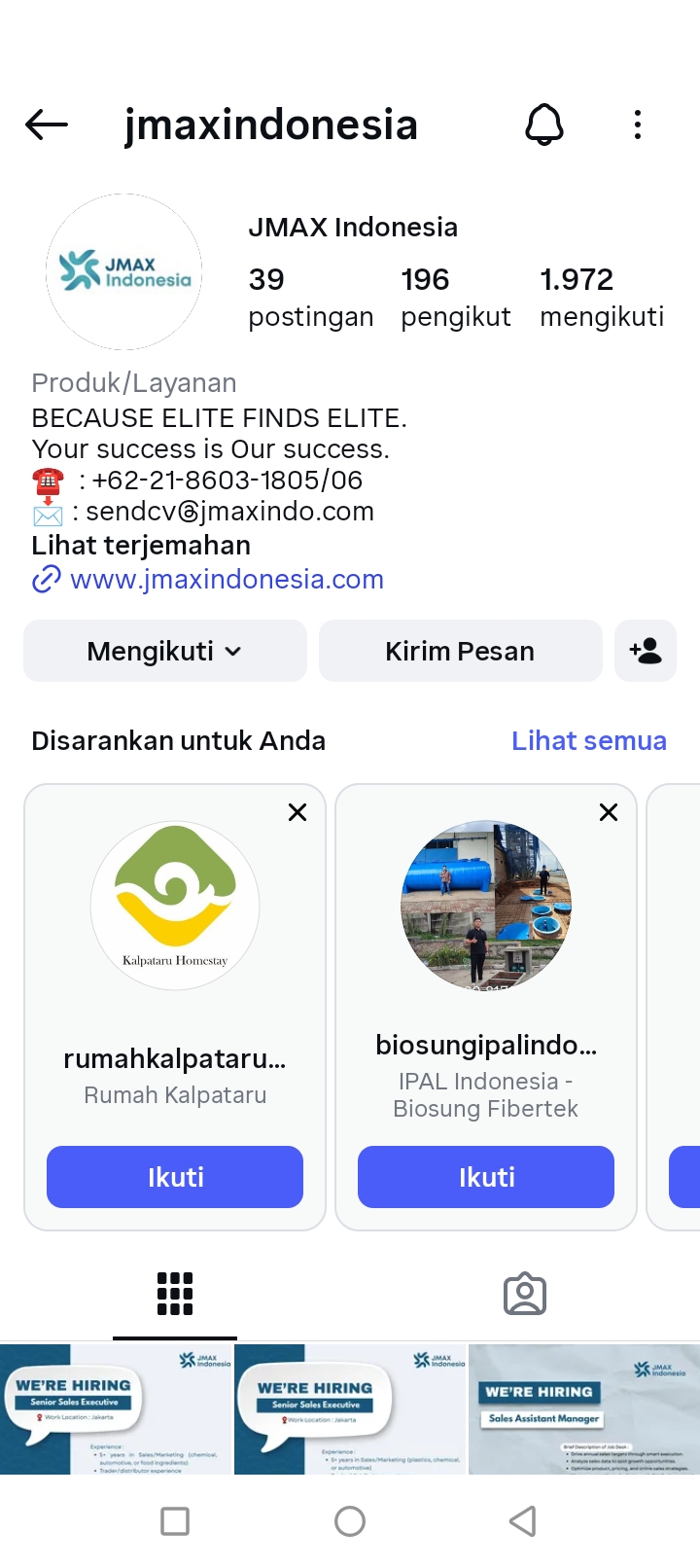Expand the Mengikuti dropdown button
Screen dimensions: 700x1568
[165, 651]
